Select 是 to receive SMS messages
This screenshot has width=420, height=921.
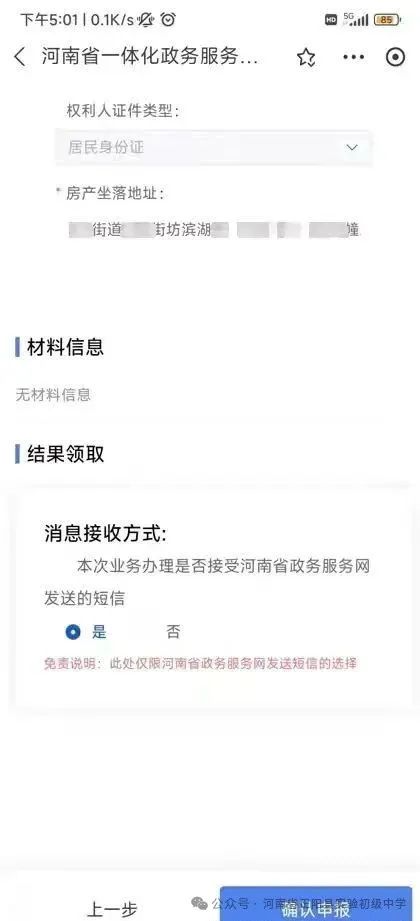(86, 632)
